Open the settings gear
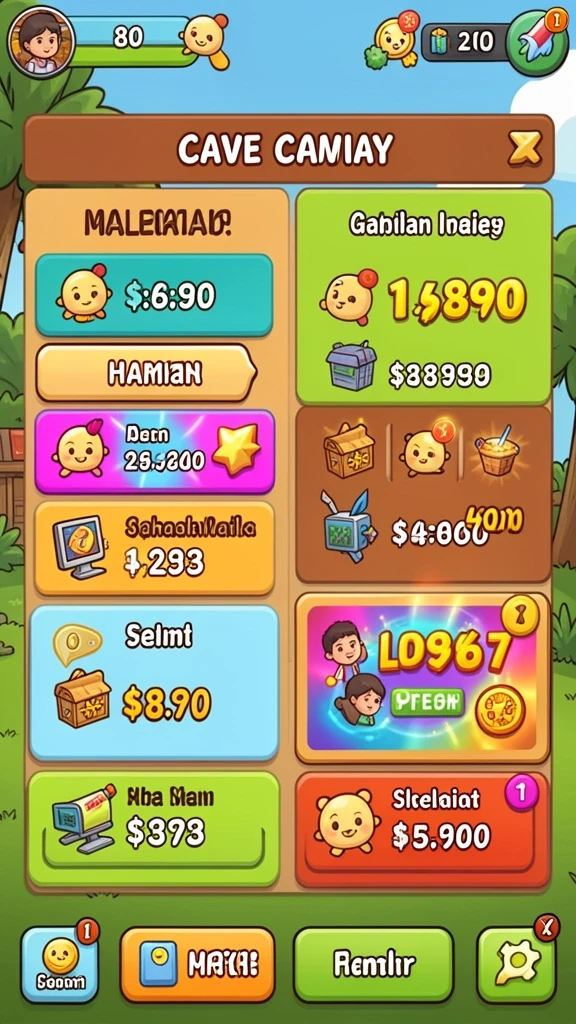 tap(517, 965)
